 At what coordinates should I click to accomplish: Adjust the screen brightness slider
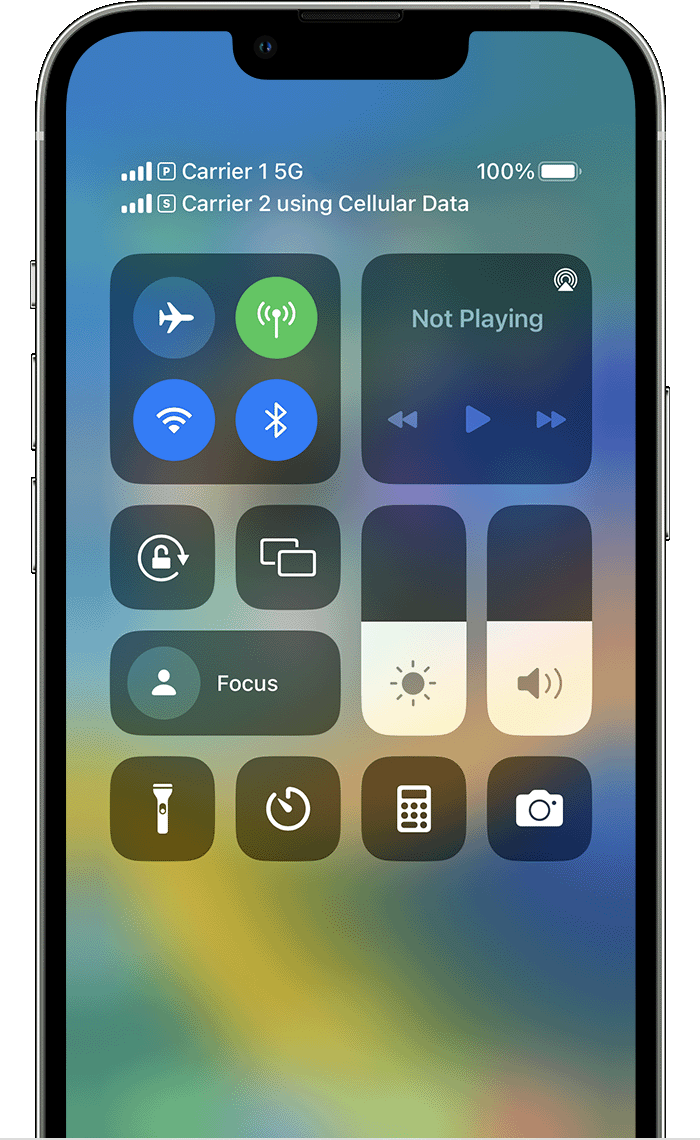(x=413, y=620)
